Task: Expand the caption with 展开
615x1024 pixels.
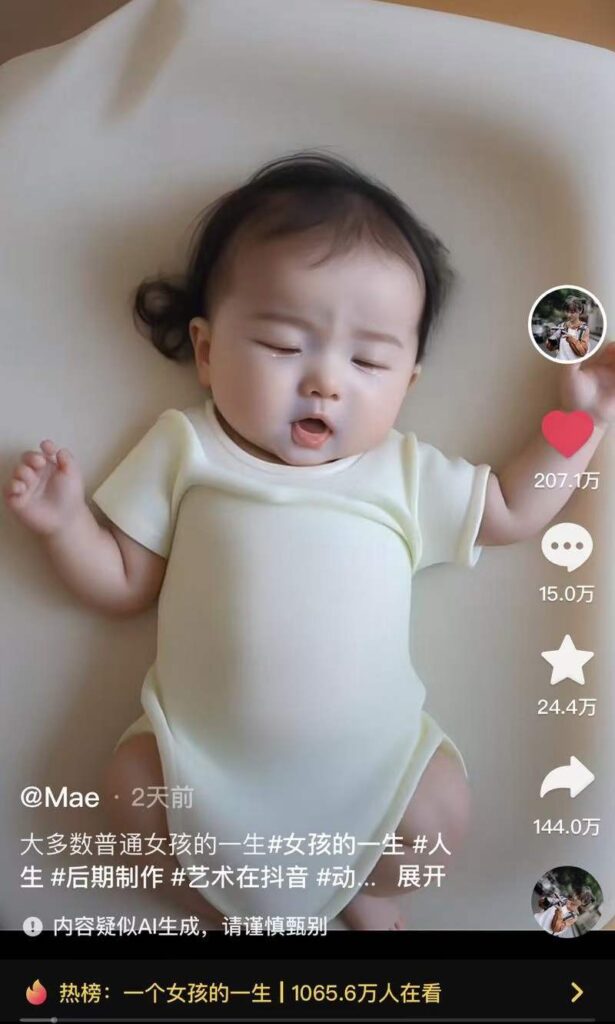Action: (421, 877)
